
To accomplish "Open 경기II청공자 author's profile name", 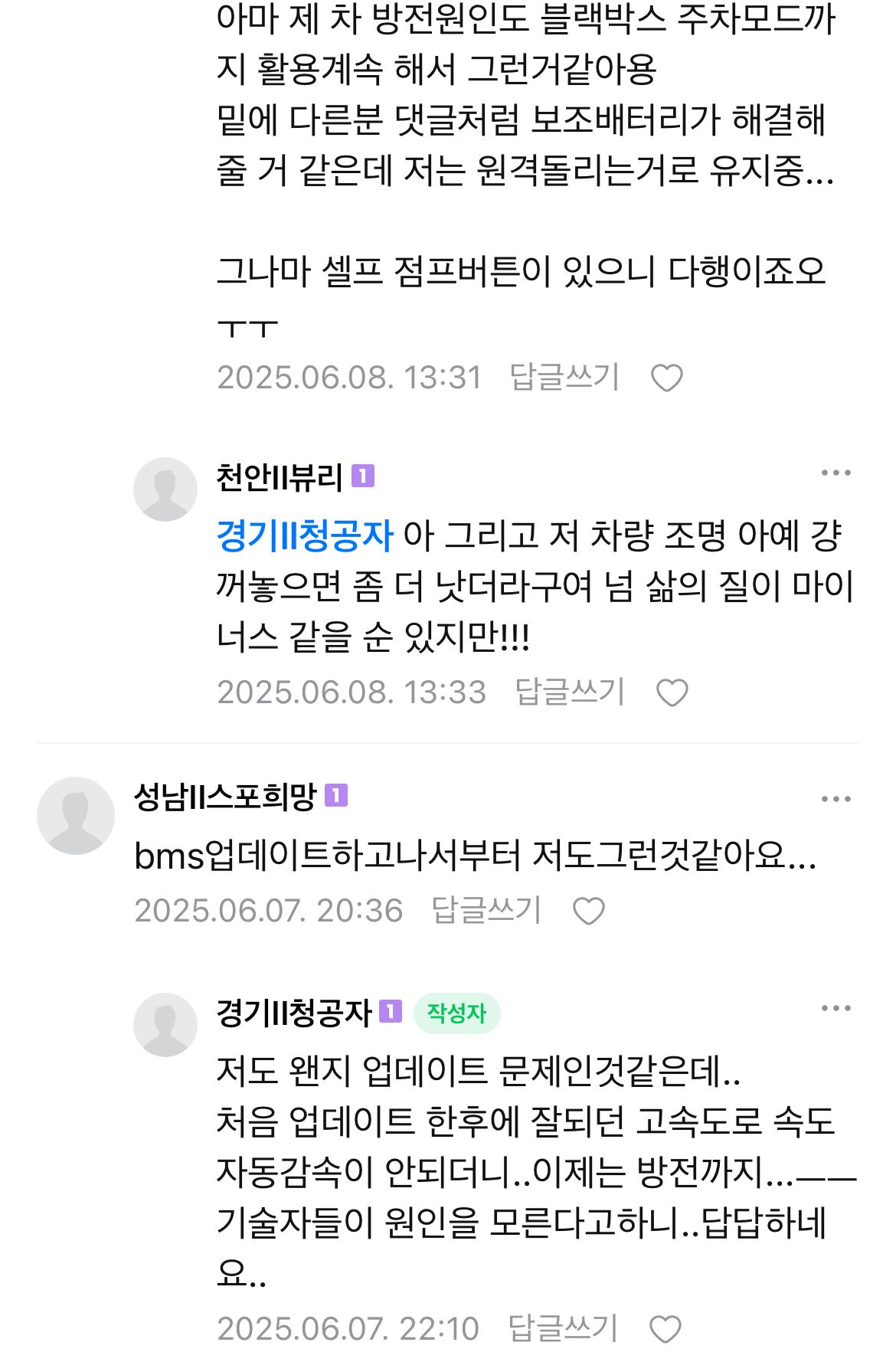I will pos(294,1013).
